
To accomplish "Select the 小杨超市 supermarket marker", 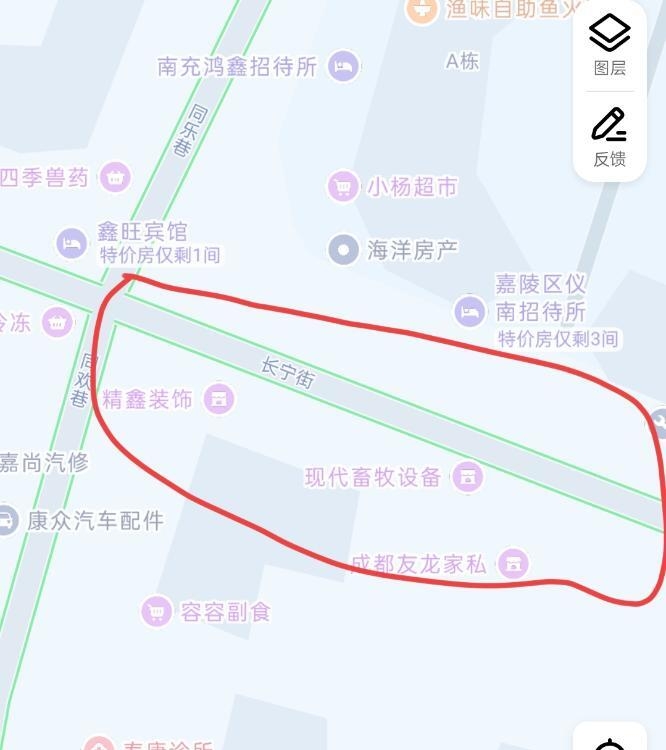I will pyautogui.click(x=344, y=186).
